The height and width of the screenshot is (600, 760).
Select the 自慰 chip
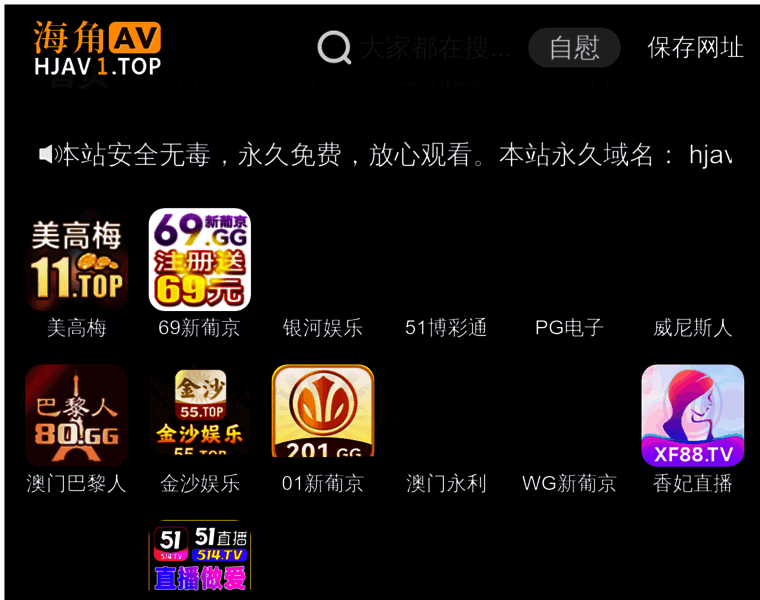point(574,47)
